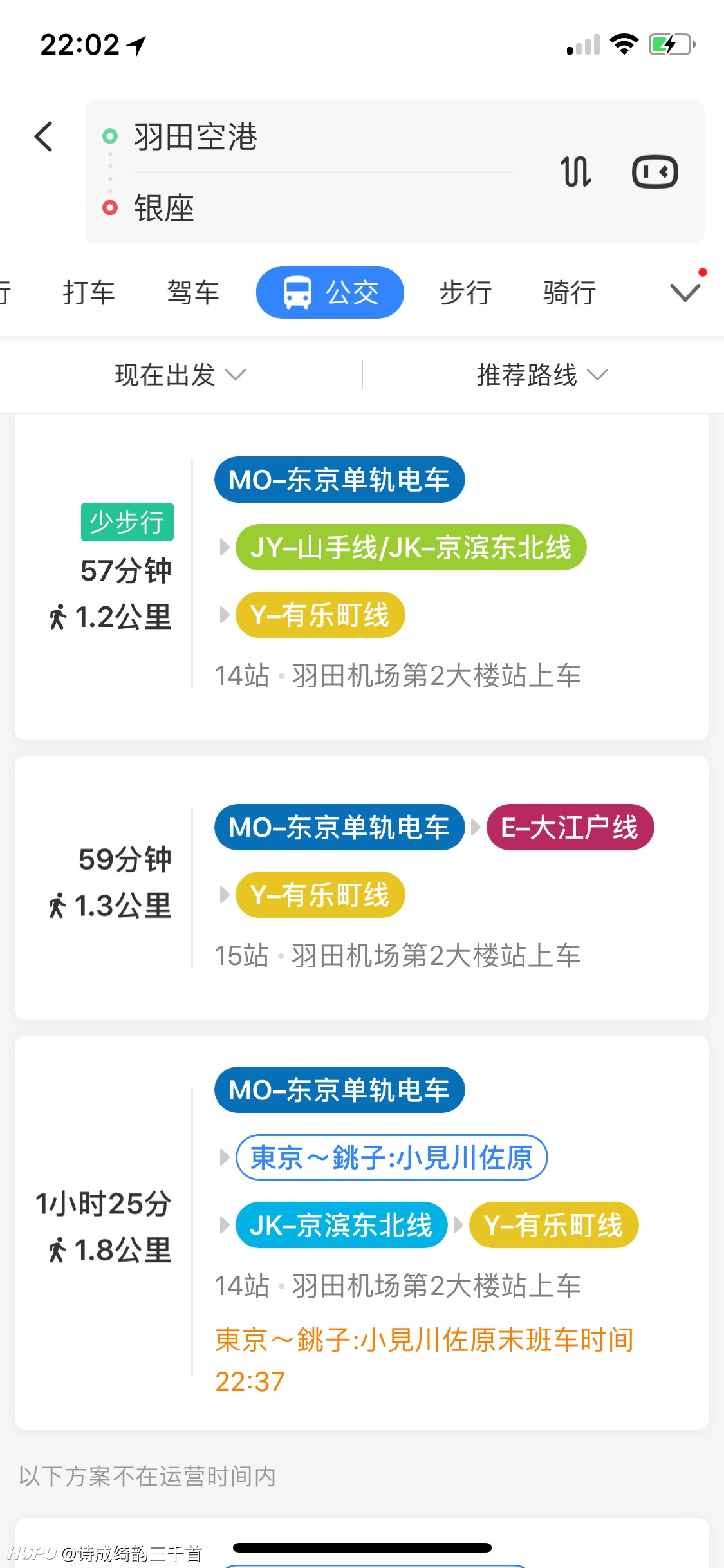Switch to the 打车 tab

pyautogui.click(x=89, y=293)
